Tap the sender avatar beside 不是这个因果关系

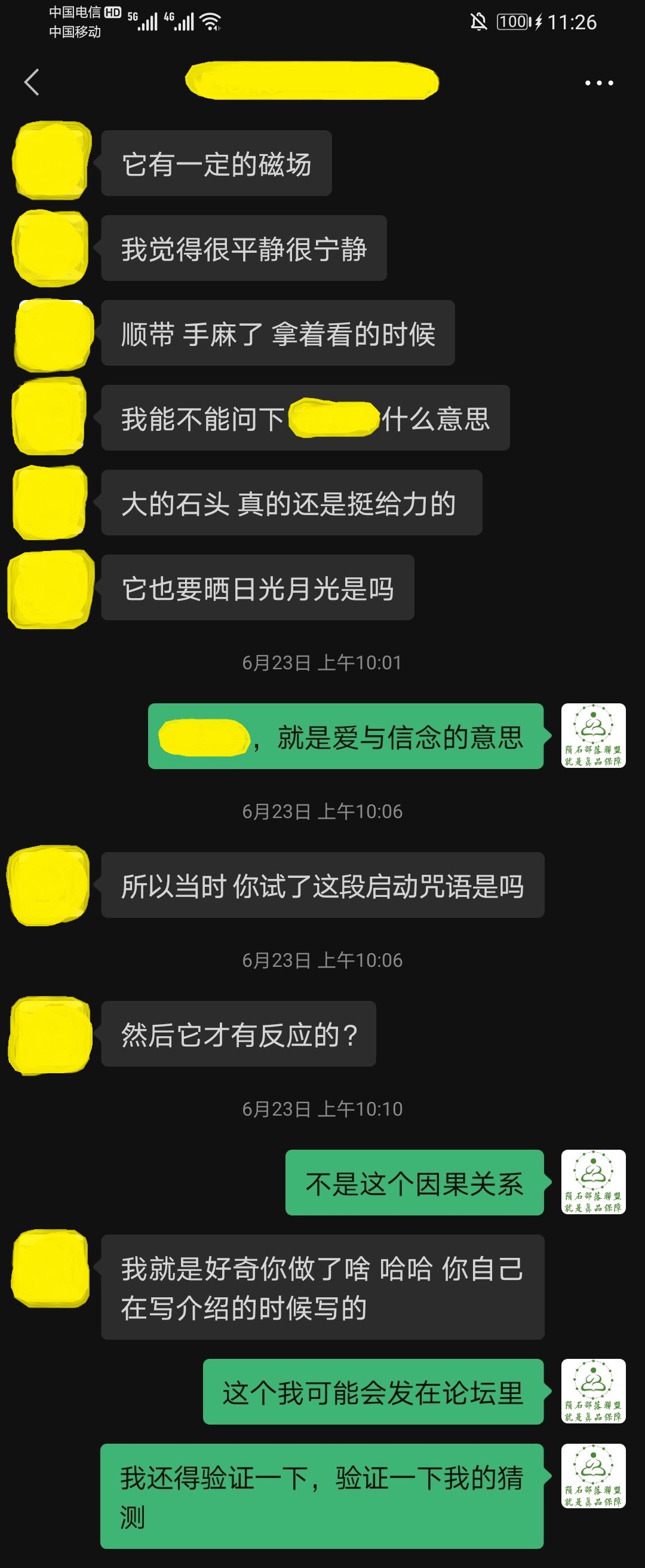[592, 1182]
